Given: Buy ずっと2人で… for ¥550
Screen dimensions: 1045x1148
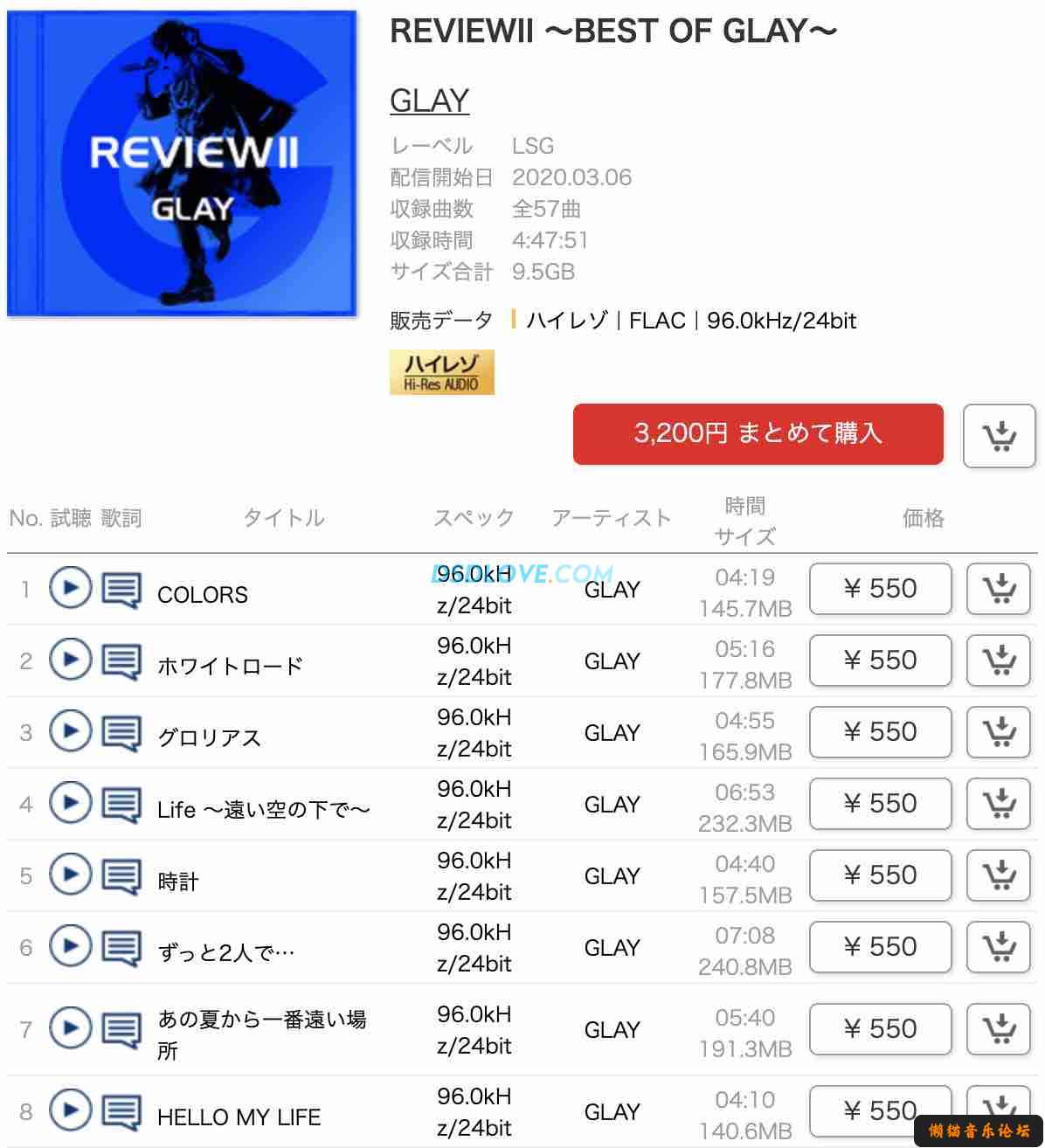Looking at the screenshot, I should coord(880,947).
